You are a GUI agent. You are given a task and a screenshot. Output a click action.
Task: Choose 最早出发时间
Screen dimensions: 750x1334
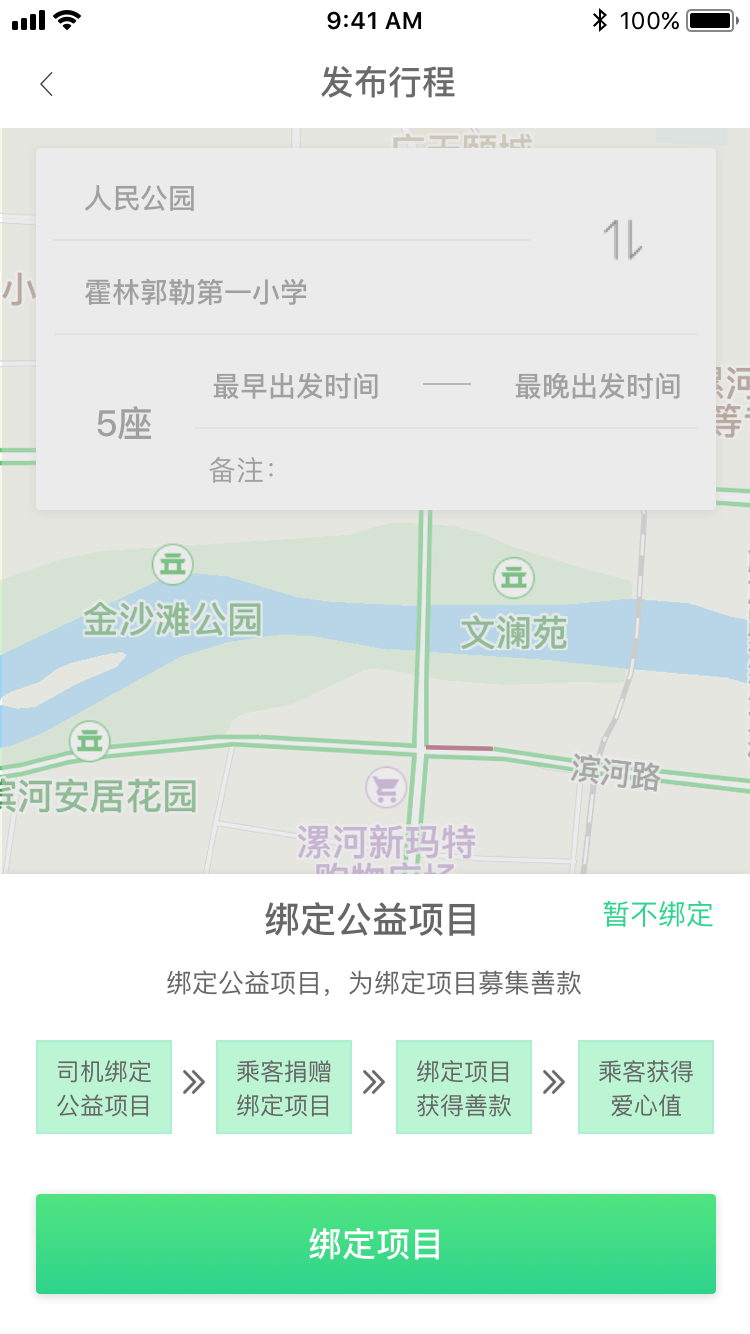296,386
